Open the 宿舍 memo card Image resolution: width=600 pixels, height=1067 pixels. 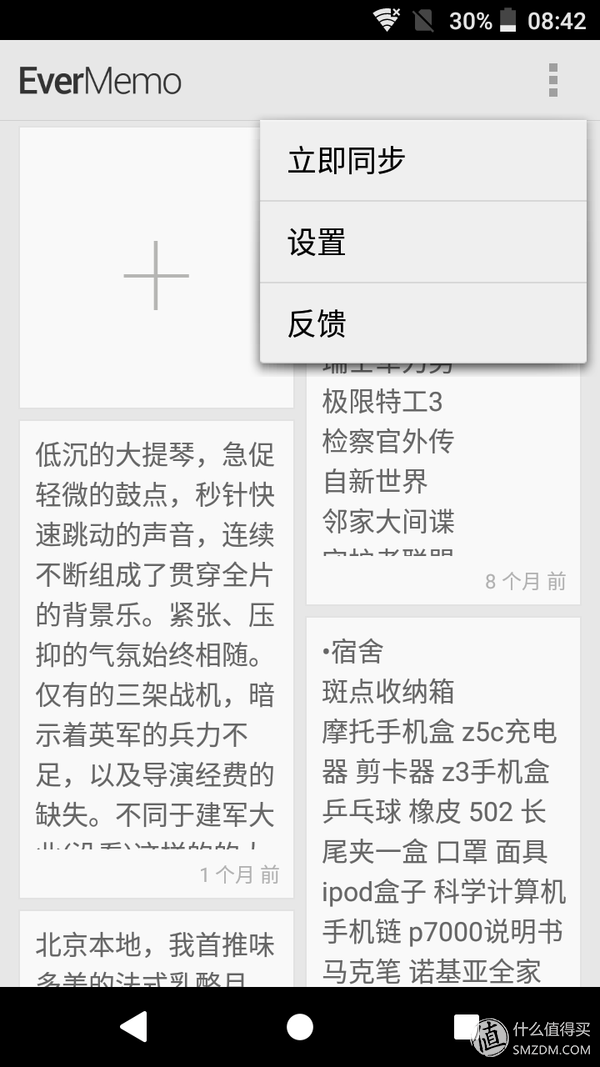[x=442, y=800]
